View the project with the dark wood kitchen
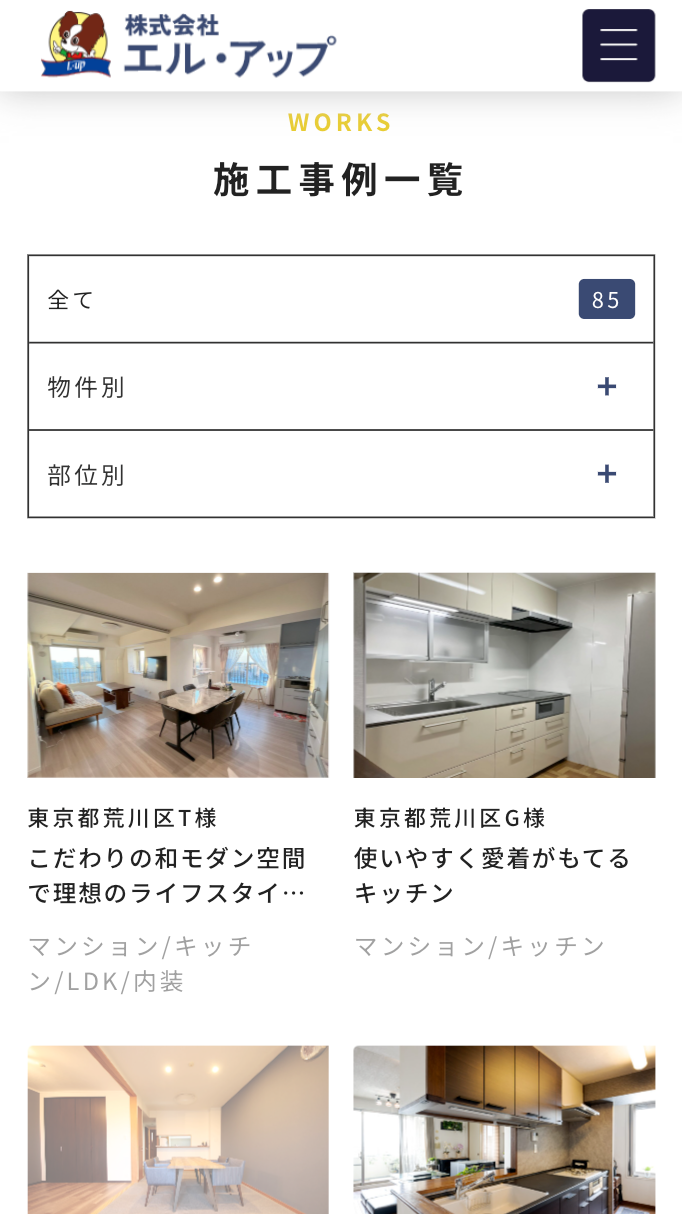The width and height of the screenshot is (682, 1214). click(x=504, y=1130)
